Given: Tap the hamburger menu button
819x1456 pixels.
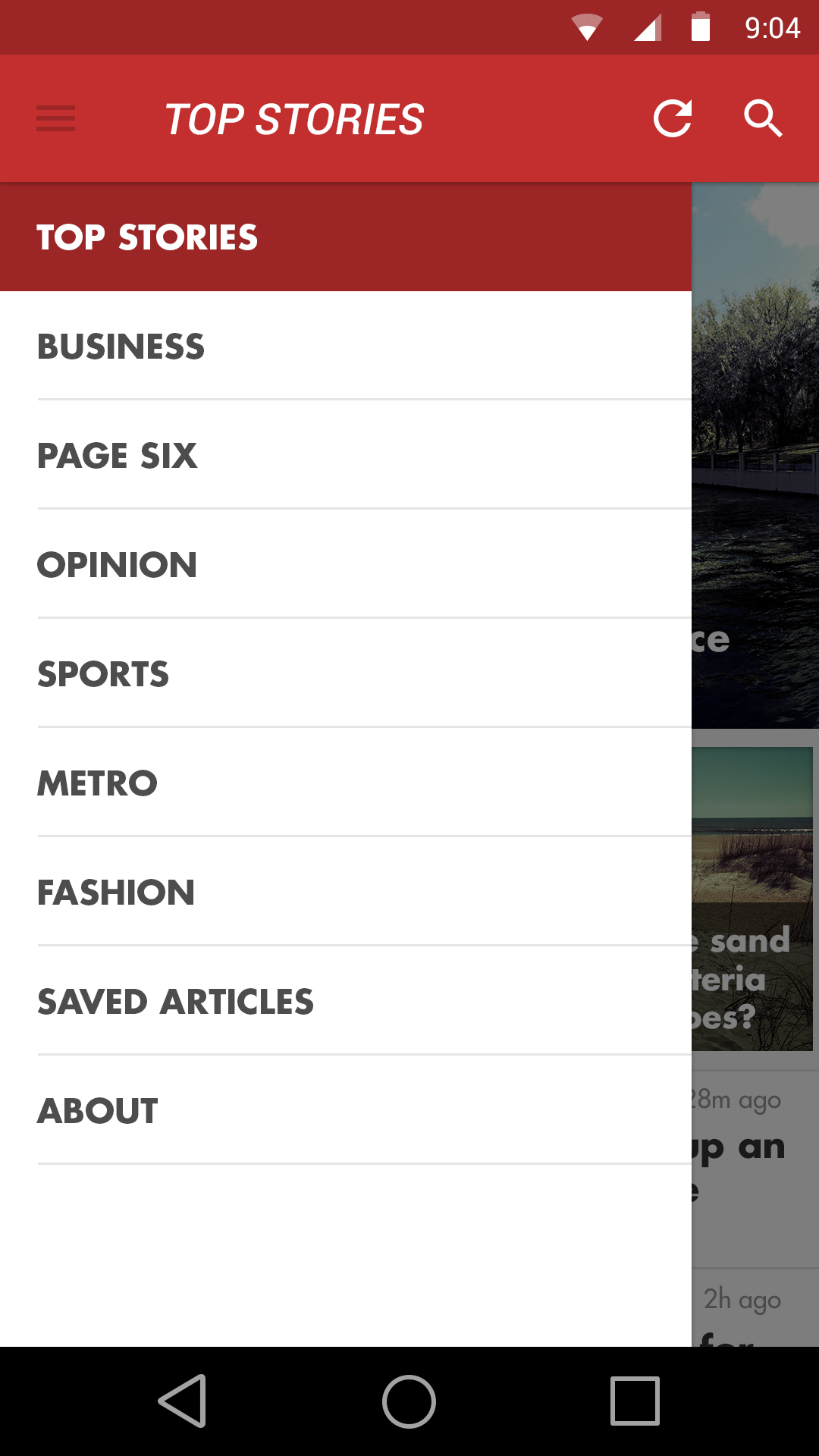Looking at the screenshot, I should 55,118.
